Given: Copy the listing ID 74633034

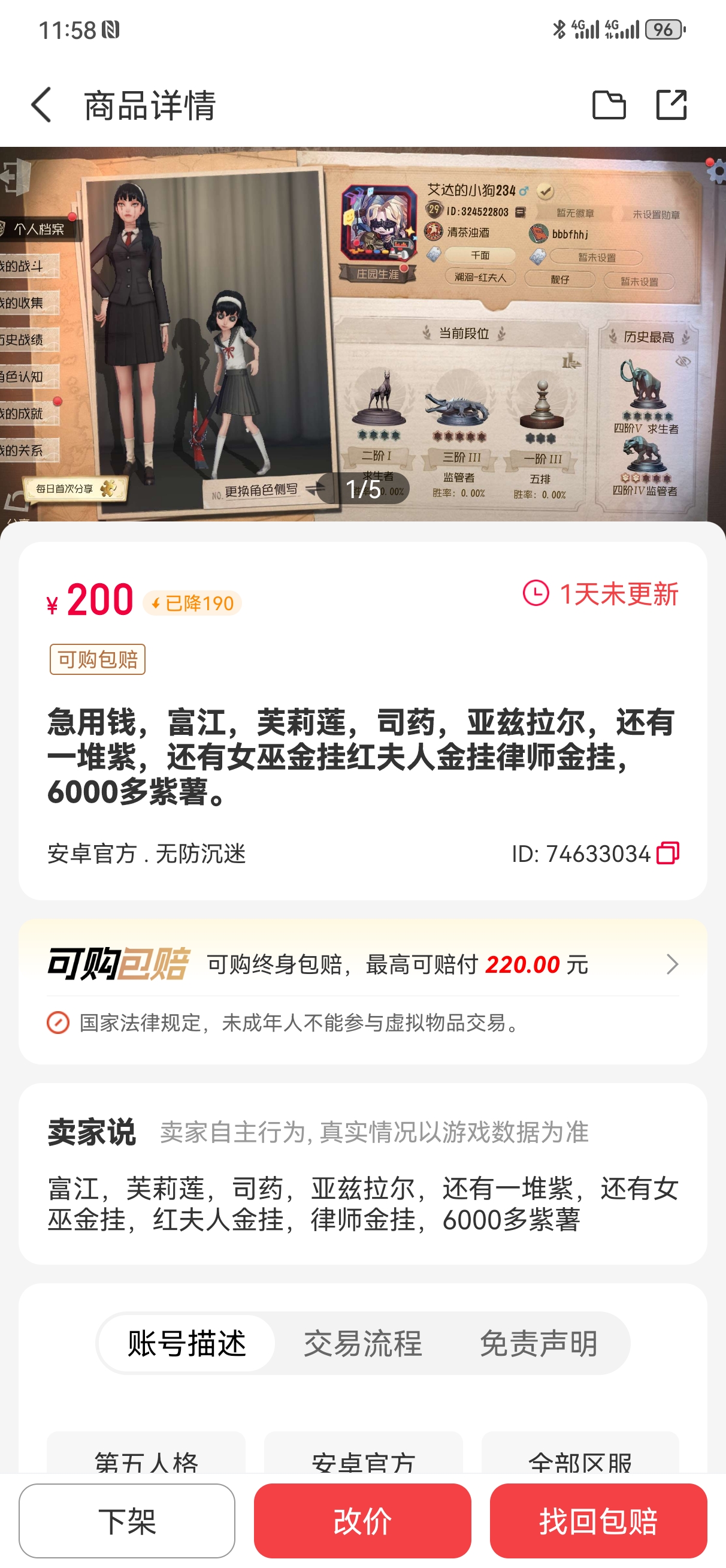Looking at the screenshot, I should click(667, 853).
